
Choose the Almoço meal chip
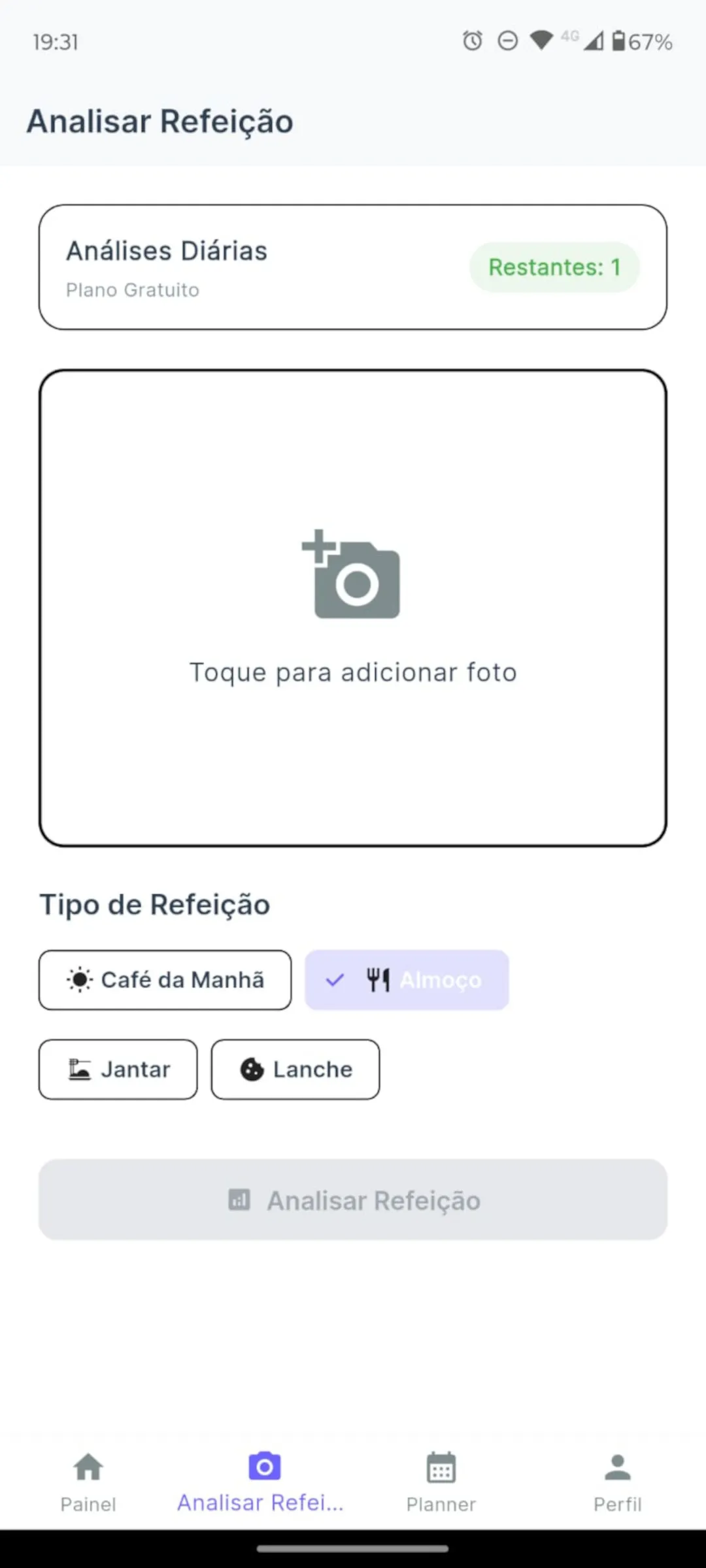[407, 980]
